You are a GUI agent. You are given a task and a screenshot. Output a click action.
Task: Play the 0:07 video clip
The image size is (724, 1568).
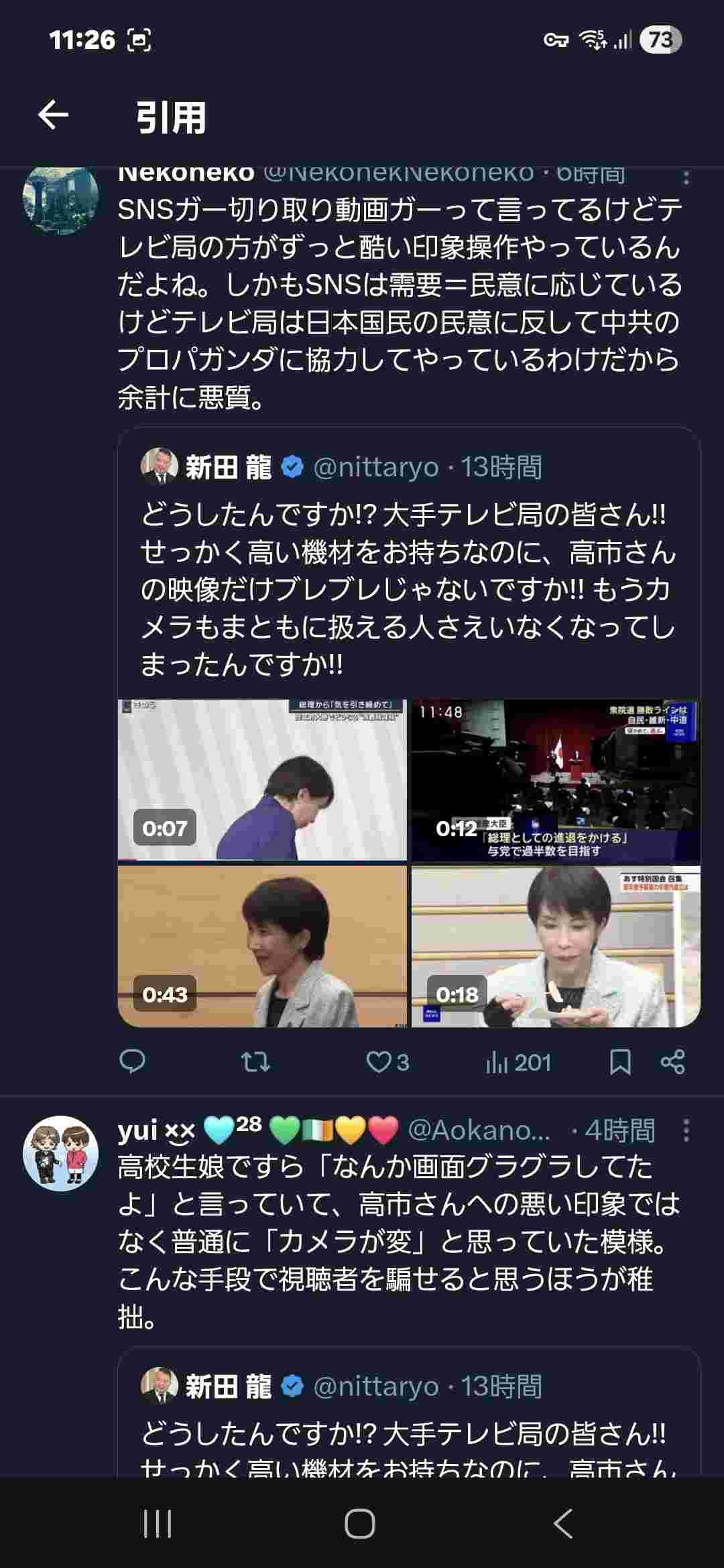(x=262, y=779)
